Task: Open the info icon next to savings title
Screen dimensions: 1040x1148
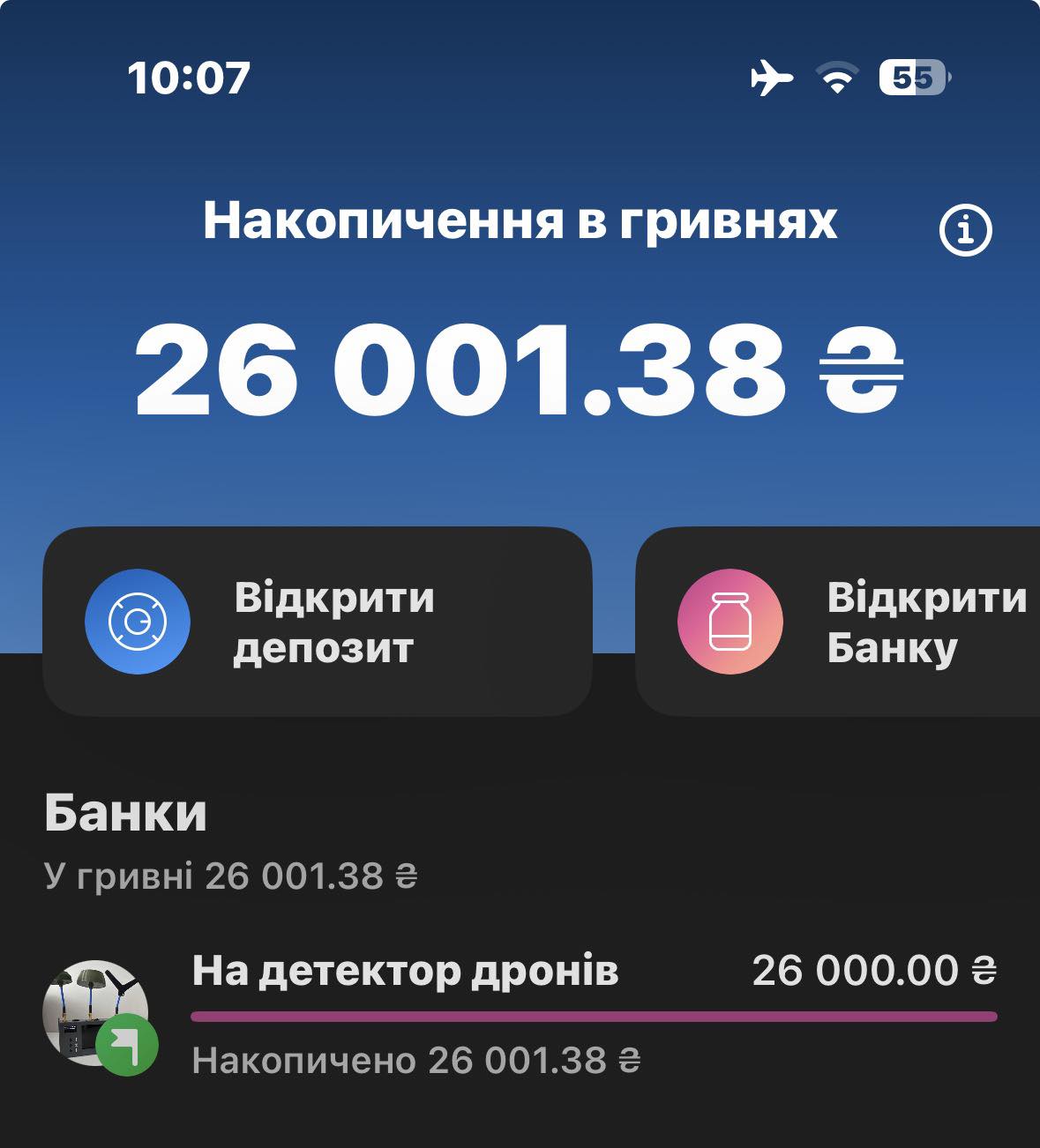Action: click(x=964, y=231)
